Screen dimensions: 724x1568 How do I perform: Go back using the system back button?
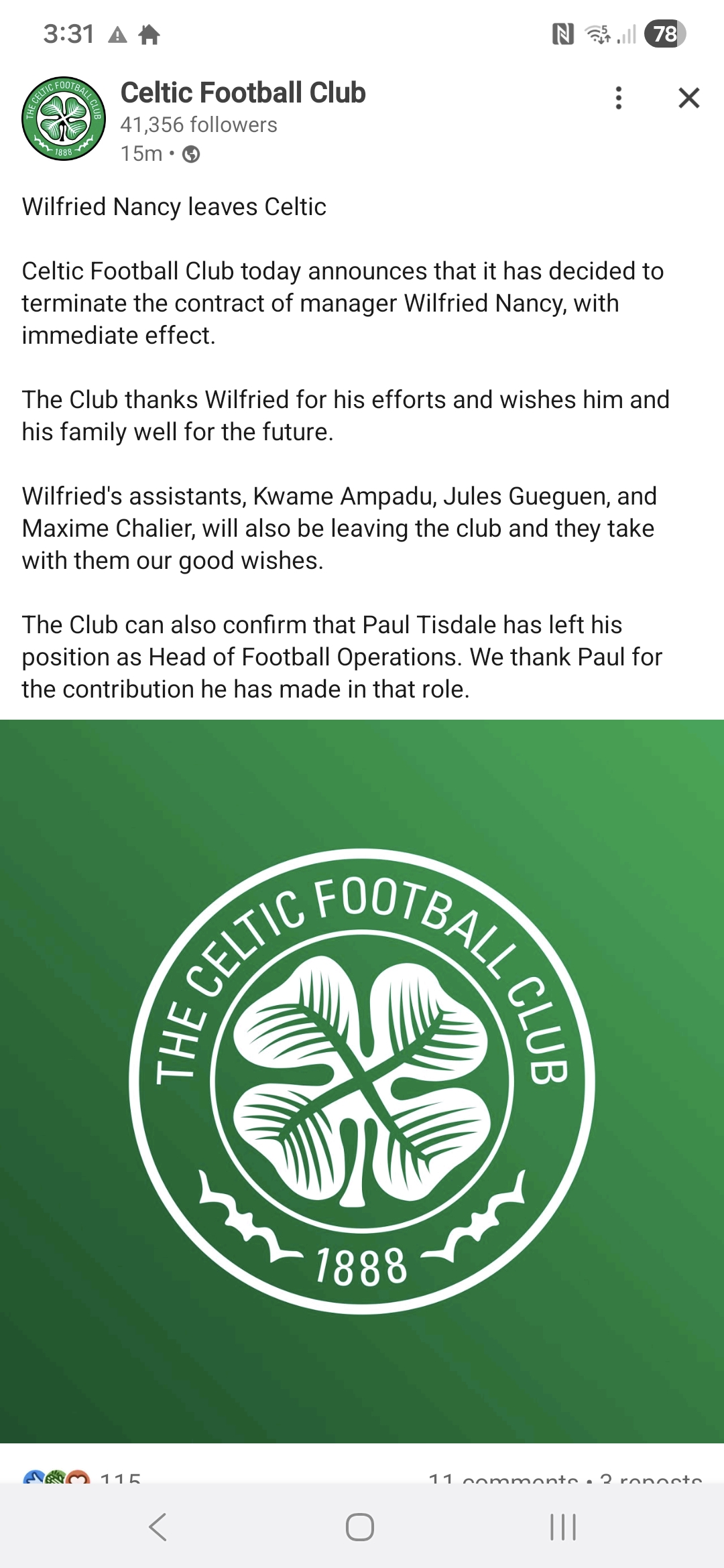pyautogui.click(x=158, y=1527)
